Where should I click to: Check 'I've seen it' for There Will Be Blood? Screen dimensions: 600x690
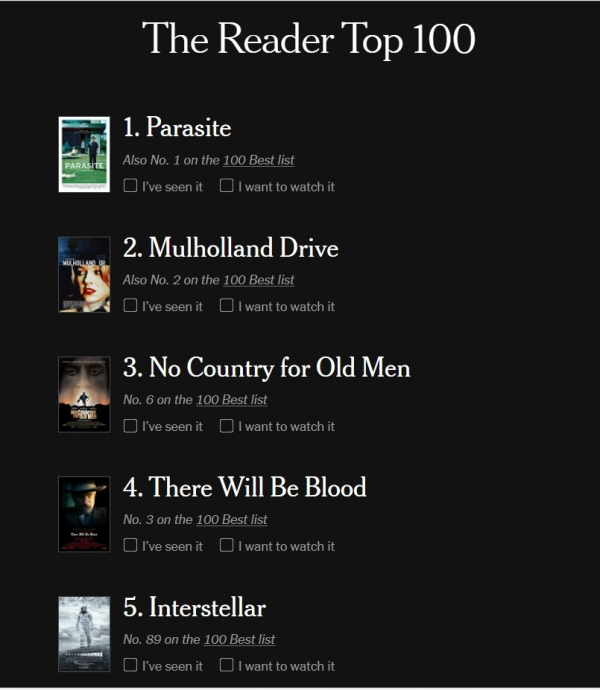tap(130, 546)
